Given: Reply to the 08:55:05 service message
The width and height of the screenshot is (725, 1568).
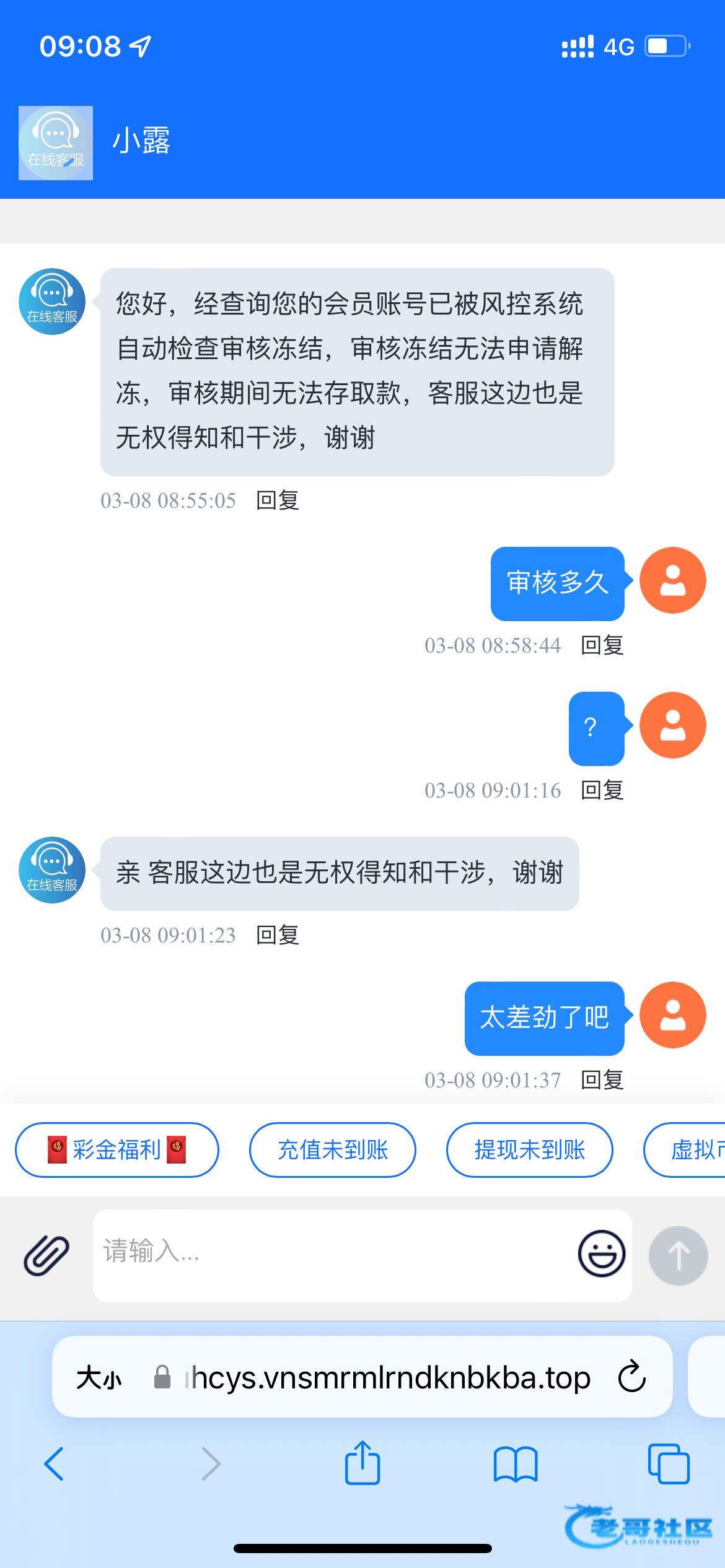Looking at the screenshot, I should (x=278, y=500).
